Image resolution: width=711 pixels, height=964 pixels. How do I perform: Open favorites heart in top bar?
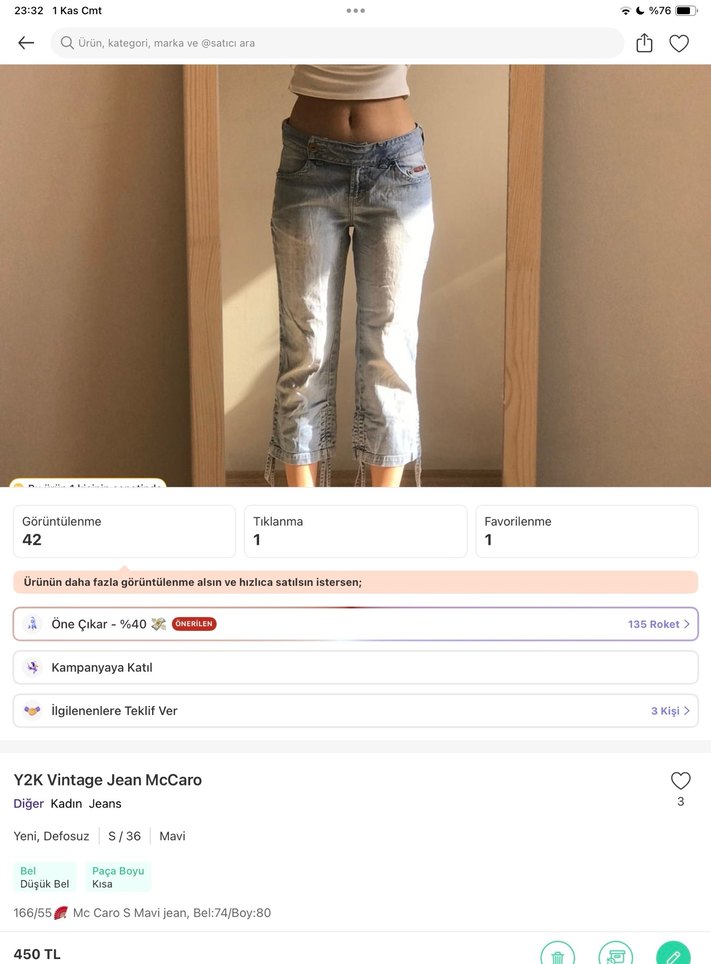coord(679,43)
